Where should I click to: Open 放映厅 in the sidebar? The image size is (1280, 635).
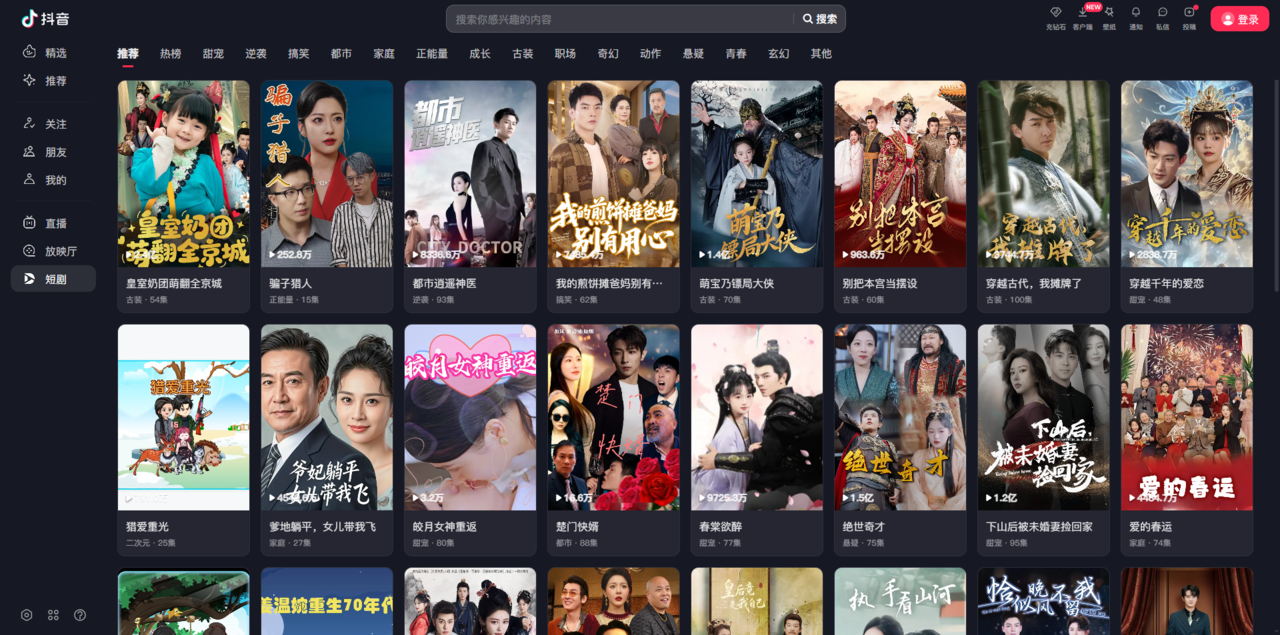(x=60, y=251)
